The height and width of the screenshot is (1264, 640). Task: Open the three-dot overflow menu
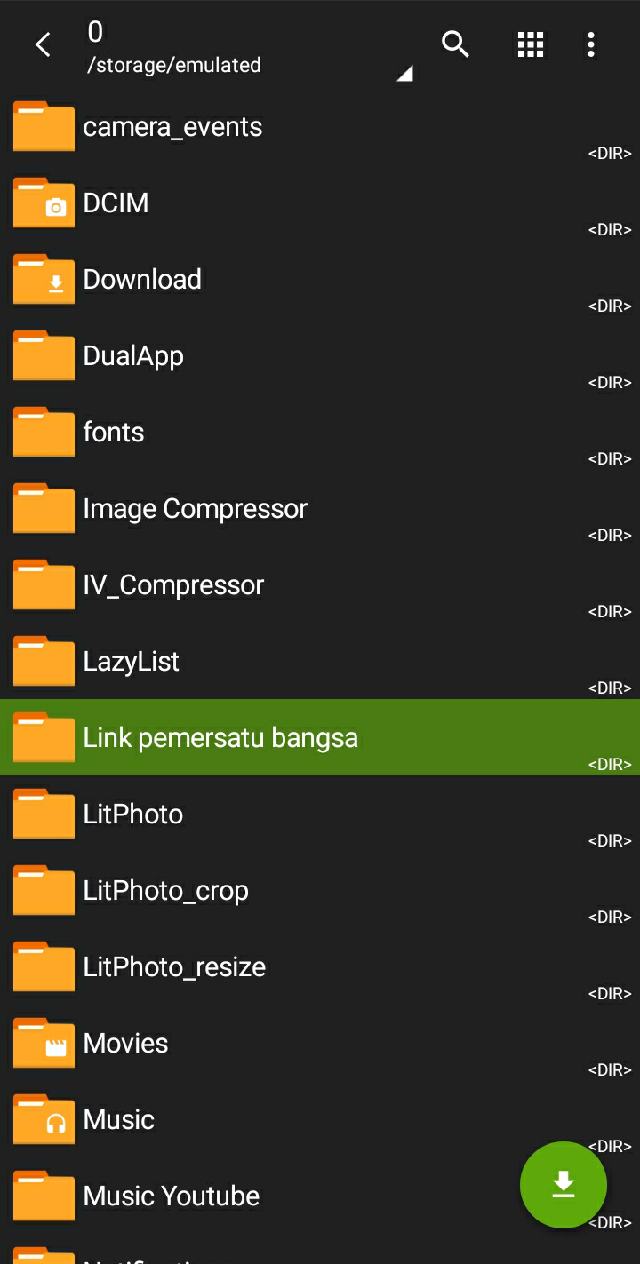tap(591, 44)
